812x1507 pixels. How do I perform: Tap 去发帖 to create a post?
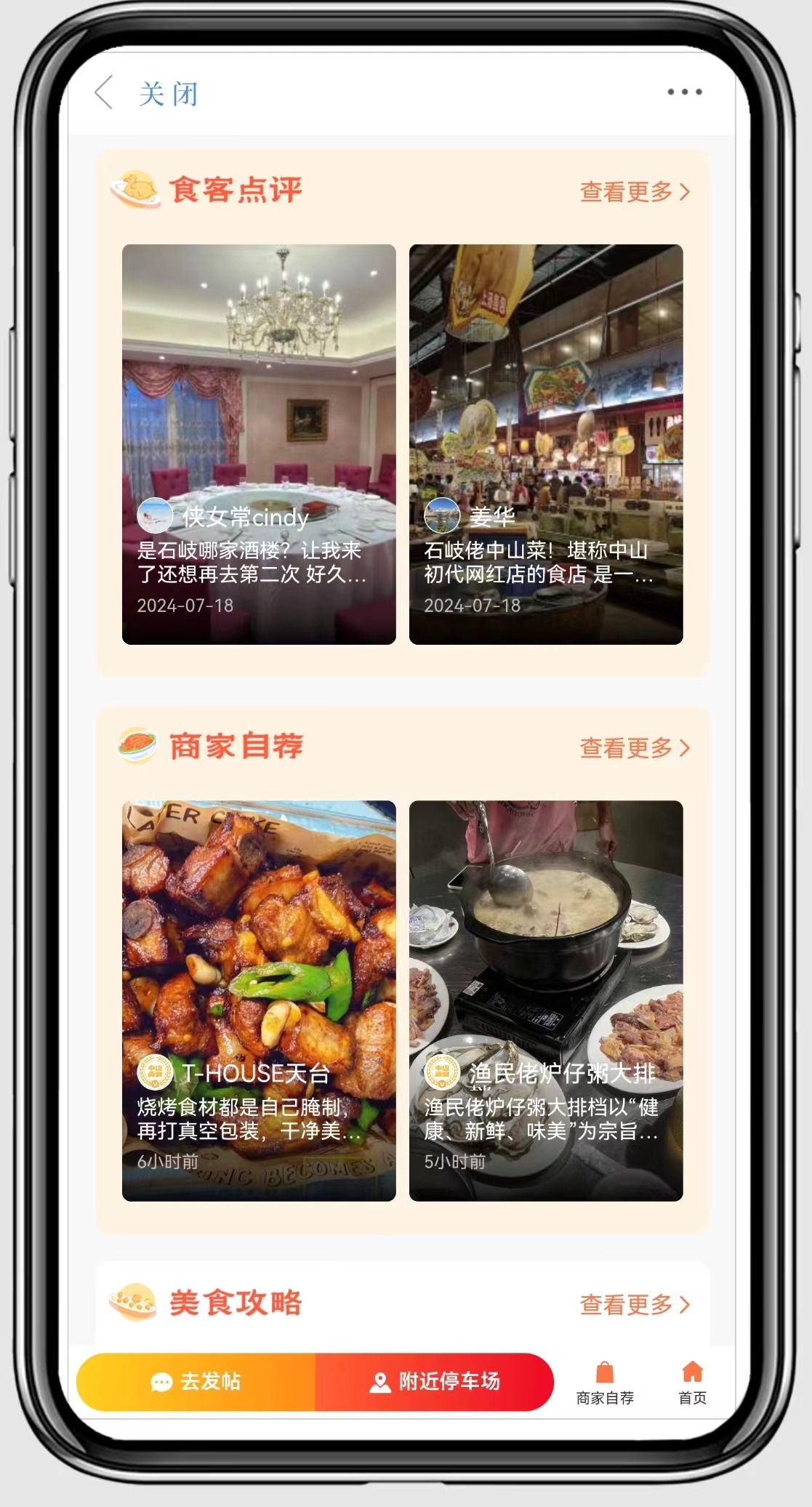click(x=196, y=1381)
